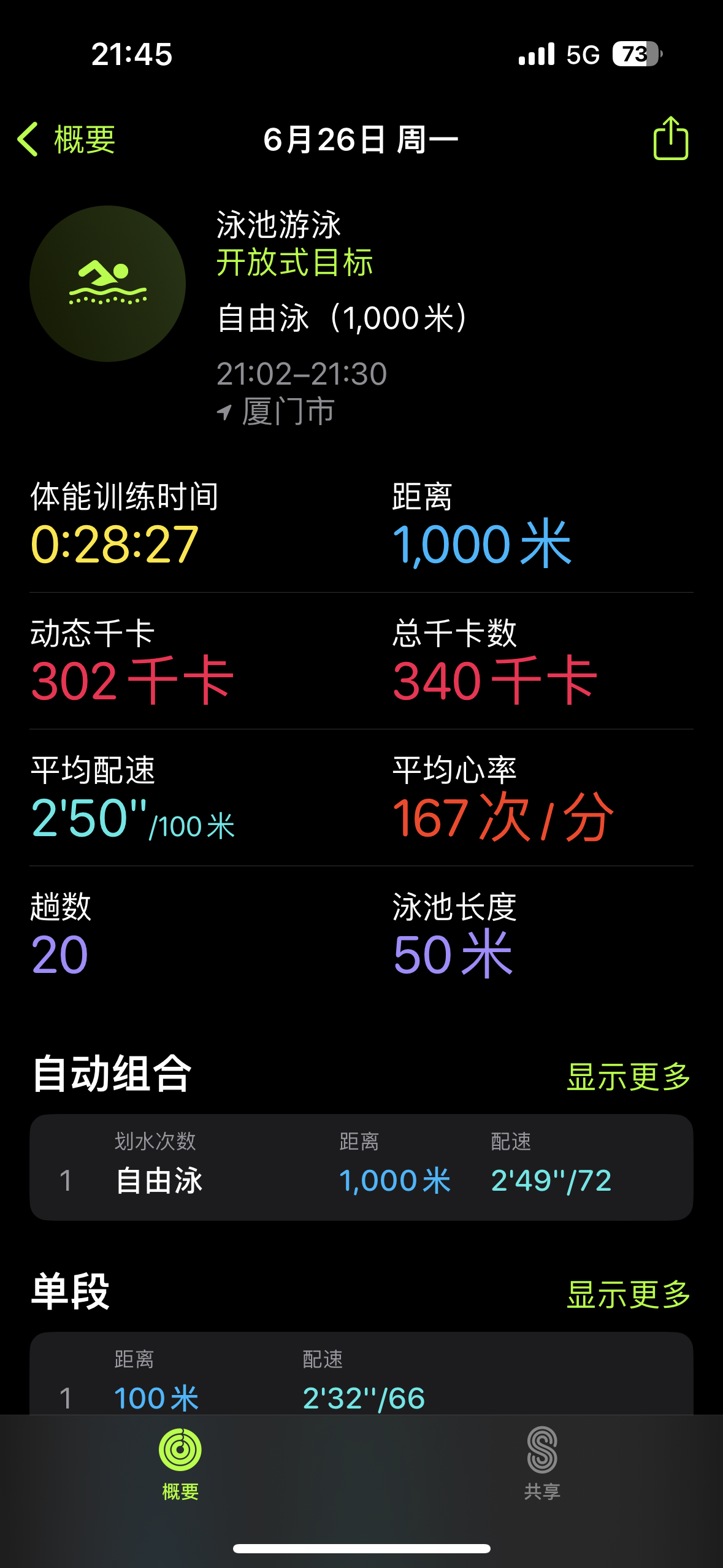
Task: Open the 概要 tab
Action: [x=180, y=1464]
